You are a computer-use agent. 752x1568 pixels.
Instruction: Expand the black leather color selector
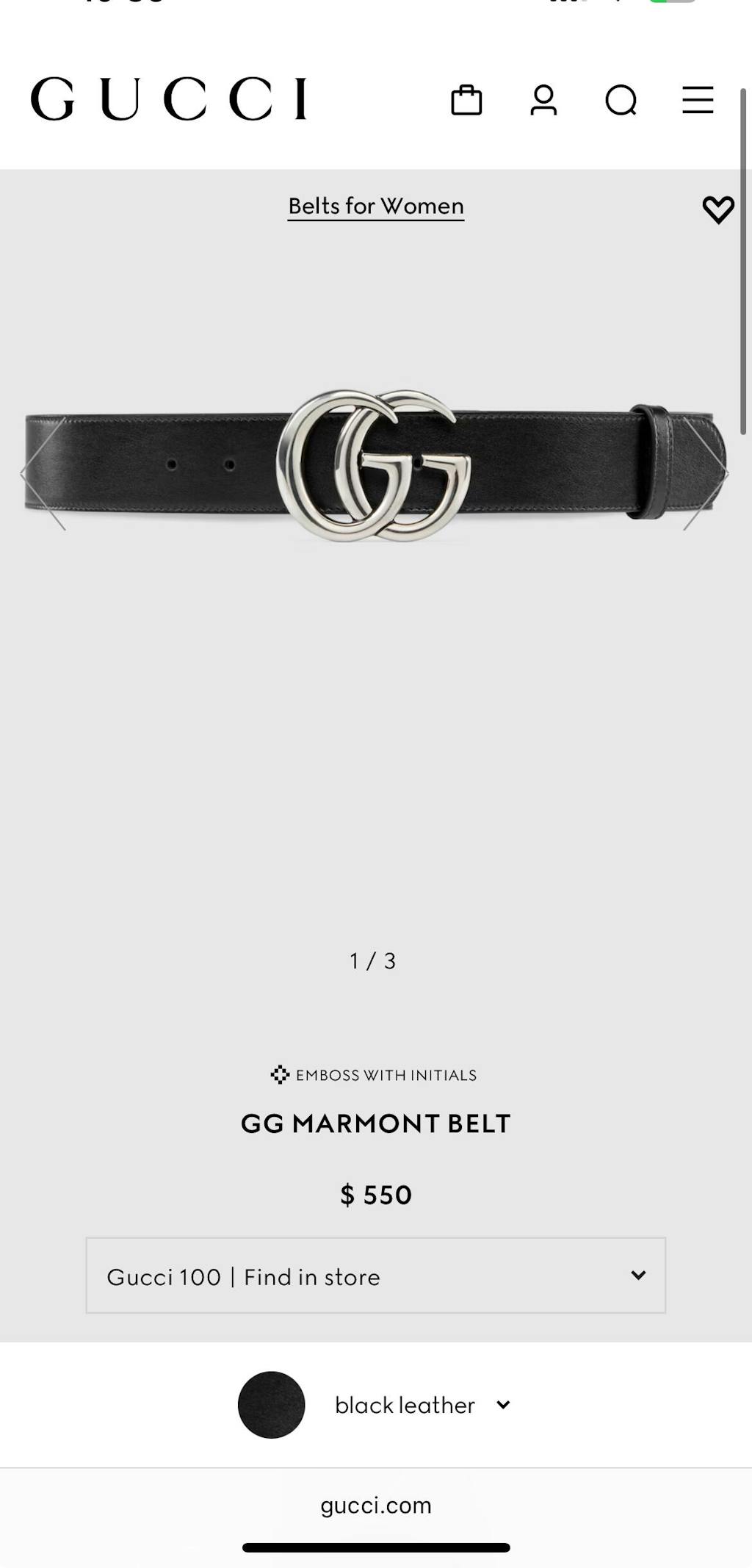tap(422, 1405)
